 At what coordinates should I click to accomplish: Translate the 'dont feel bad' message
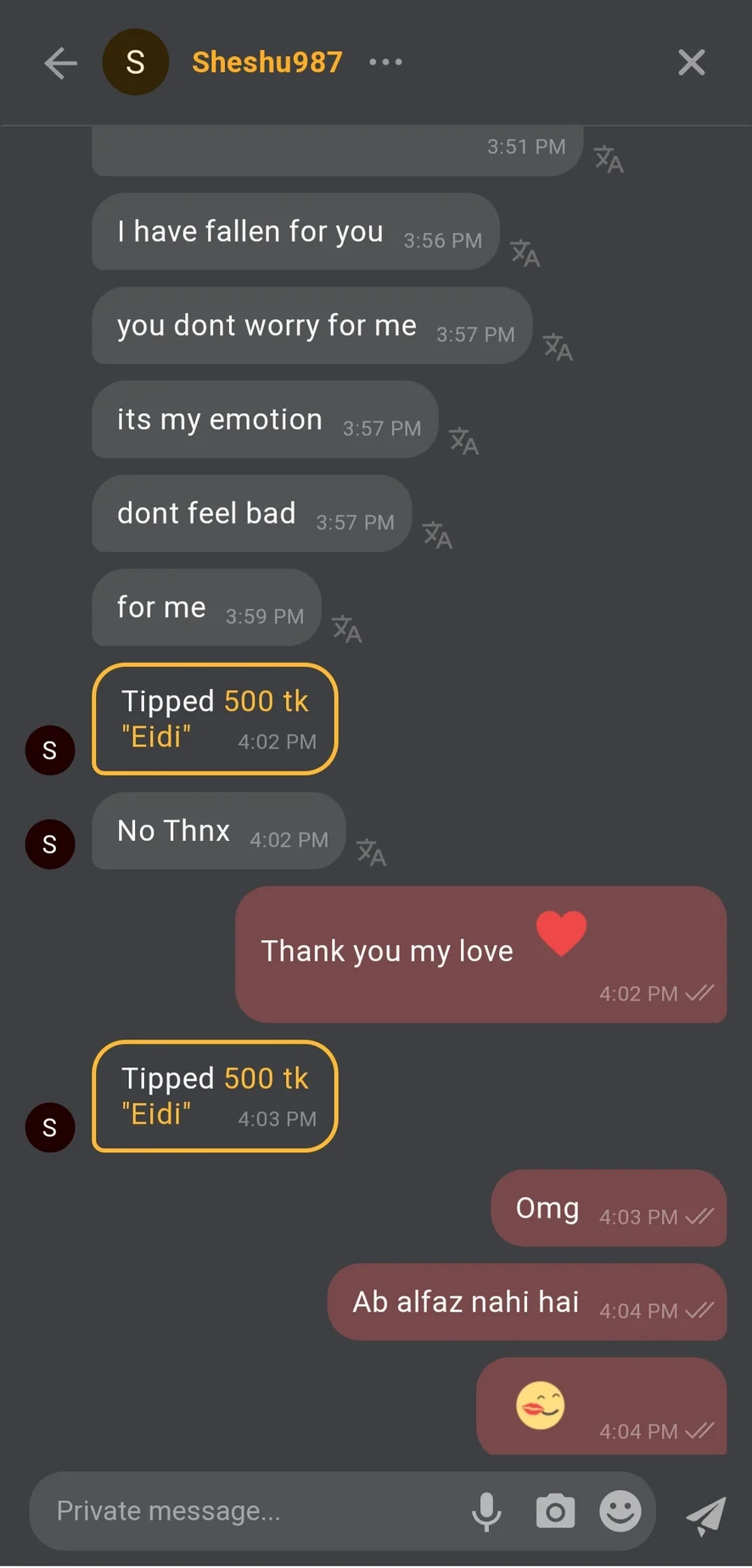(437, 535)
